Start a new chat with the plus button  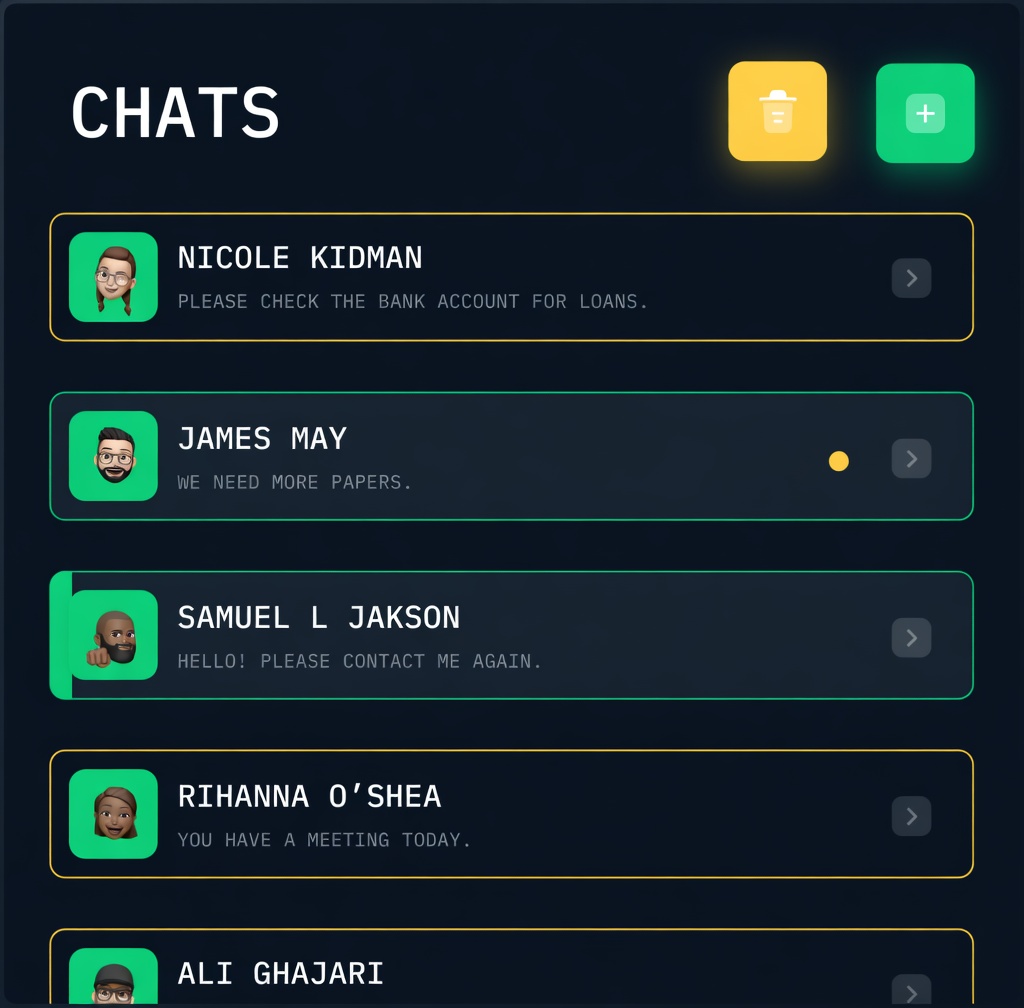click(x=925, y=113)
